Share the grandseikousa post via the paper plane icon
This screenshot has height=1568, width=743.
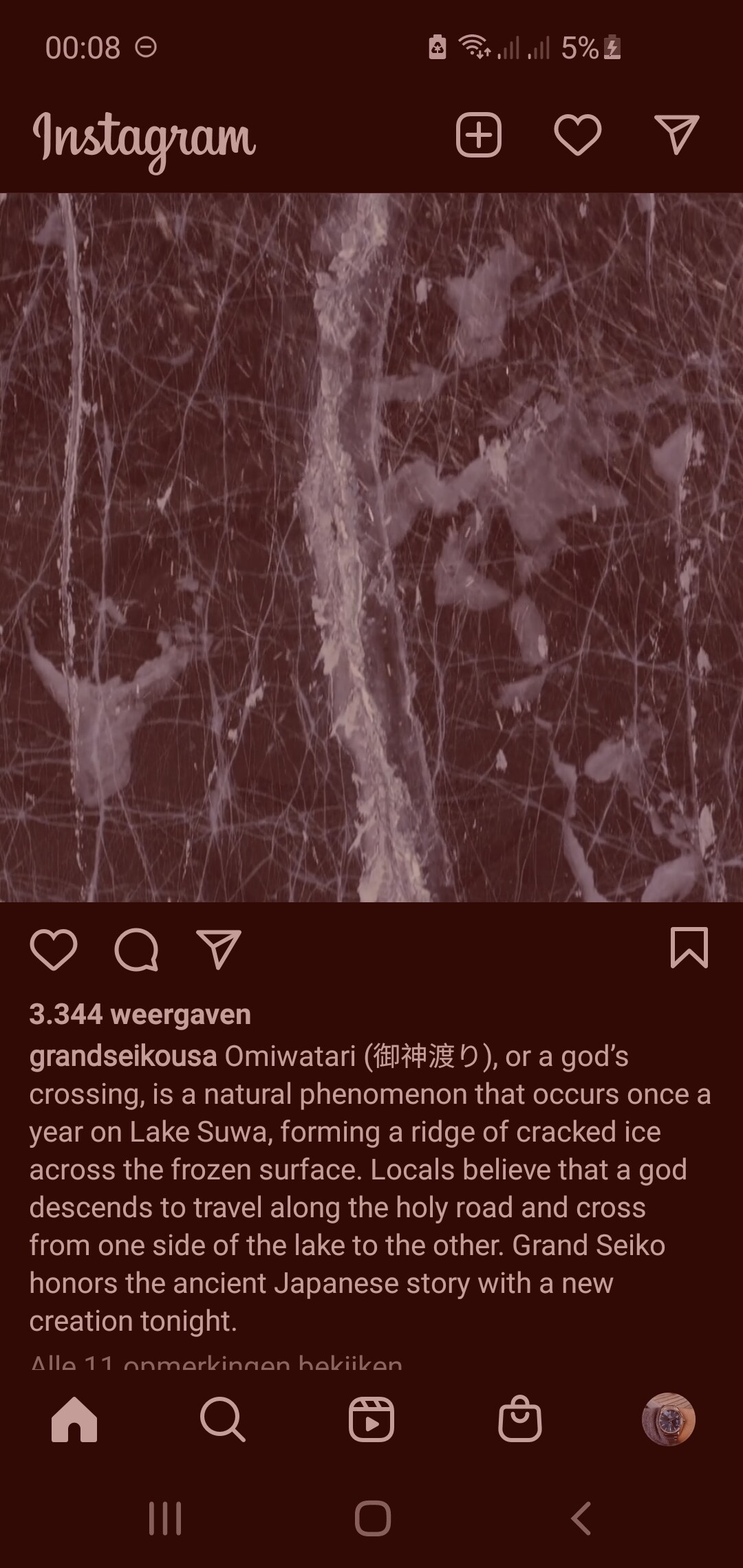pos(219,949)
